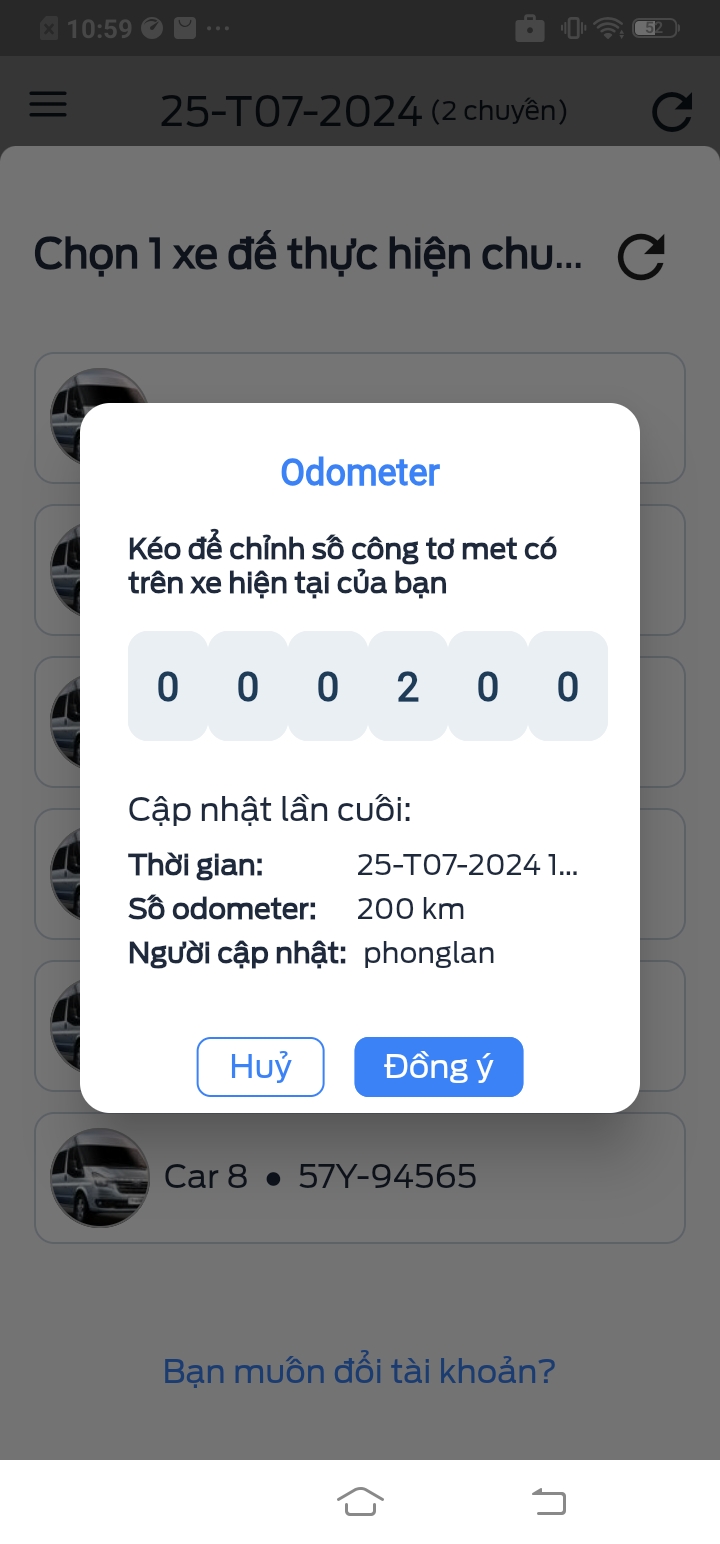Open the hamburger drawer menu

(47, 106)
